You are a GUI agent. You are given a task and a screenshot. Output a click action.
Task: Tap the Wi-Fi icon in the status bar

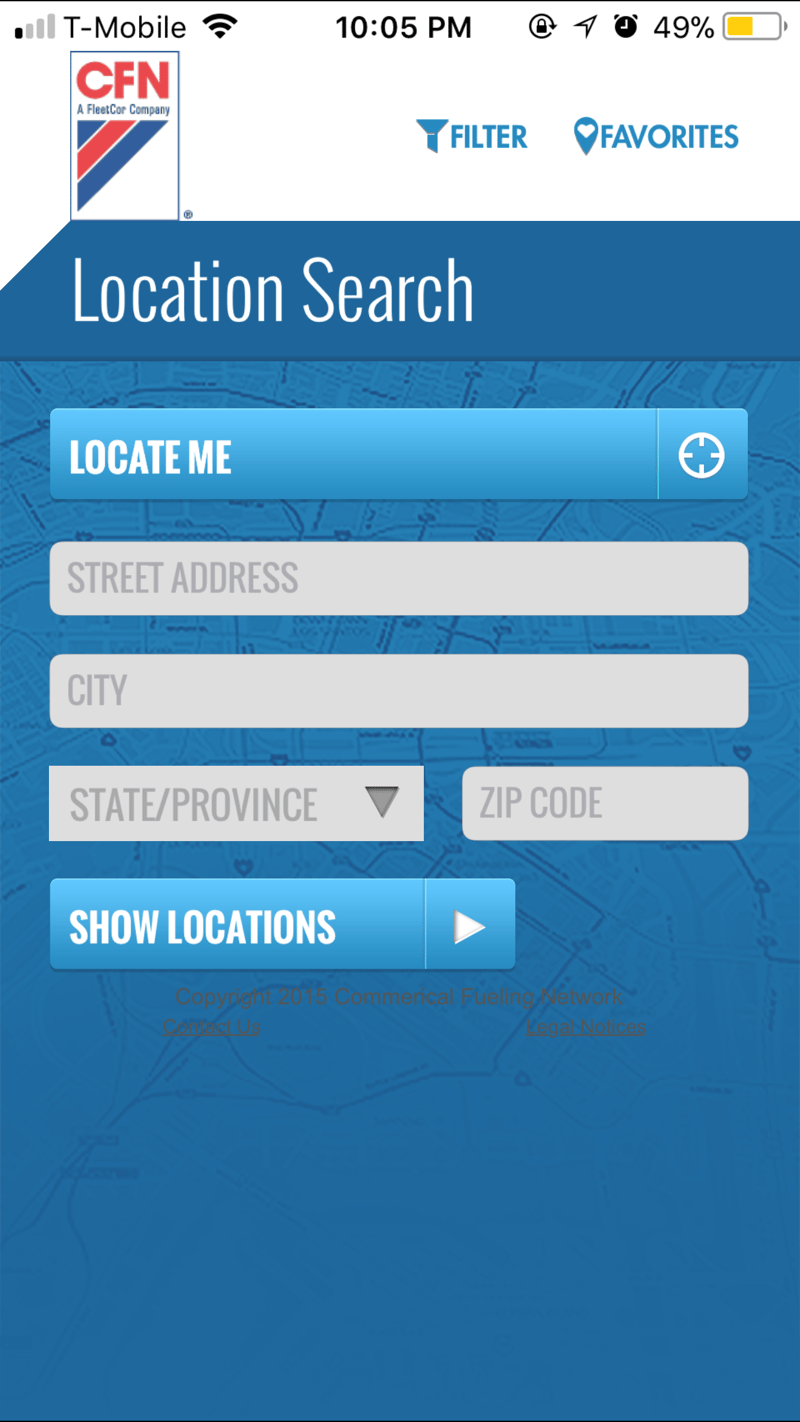coord(220,26)
